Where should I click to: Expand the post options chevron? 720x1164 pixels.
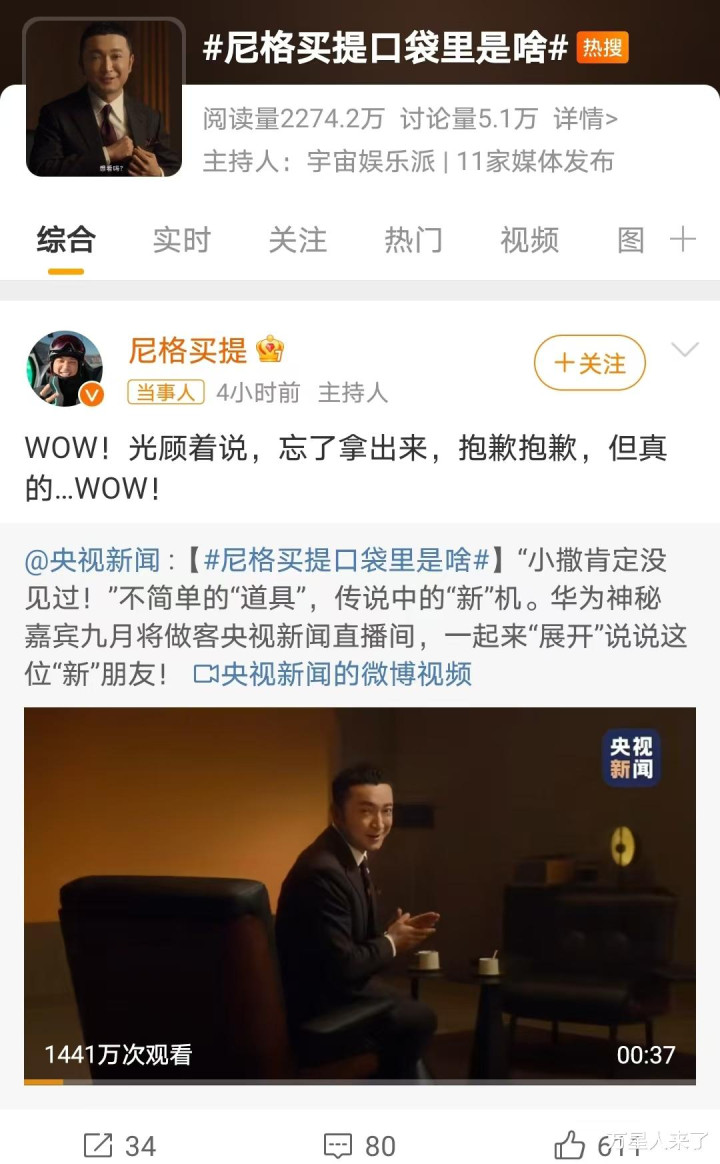pyautogui.click(x=684, y=350)
